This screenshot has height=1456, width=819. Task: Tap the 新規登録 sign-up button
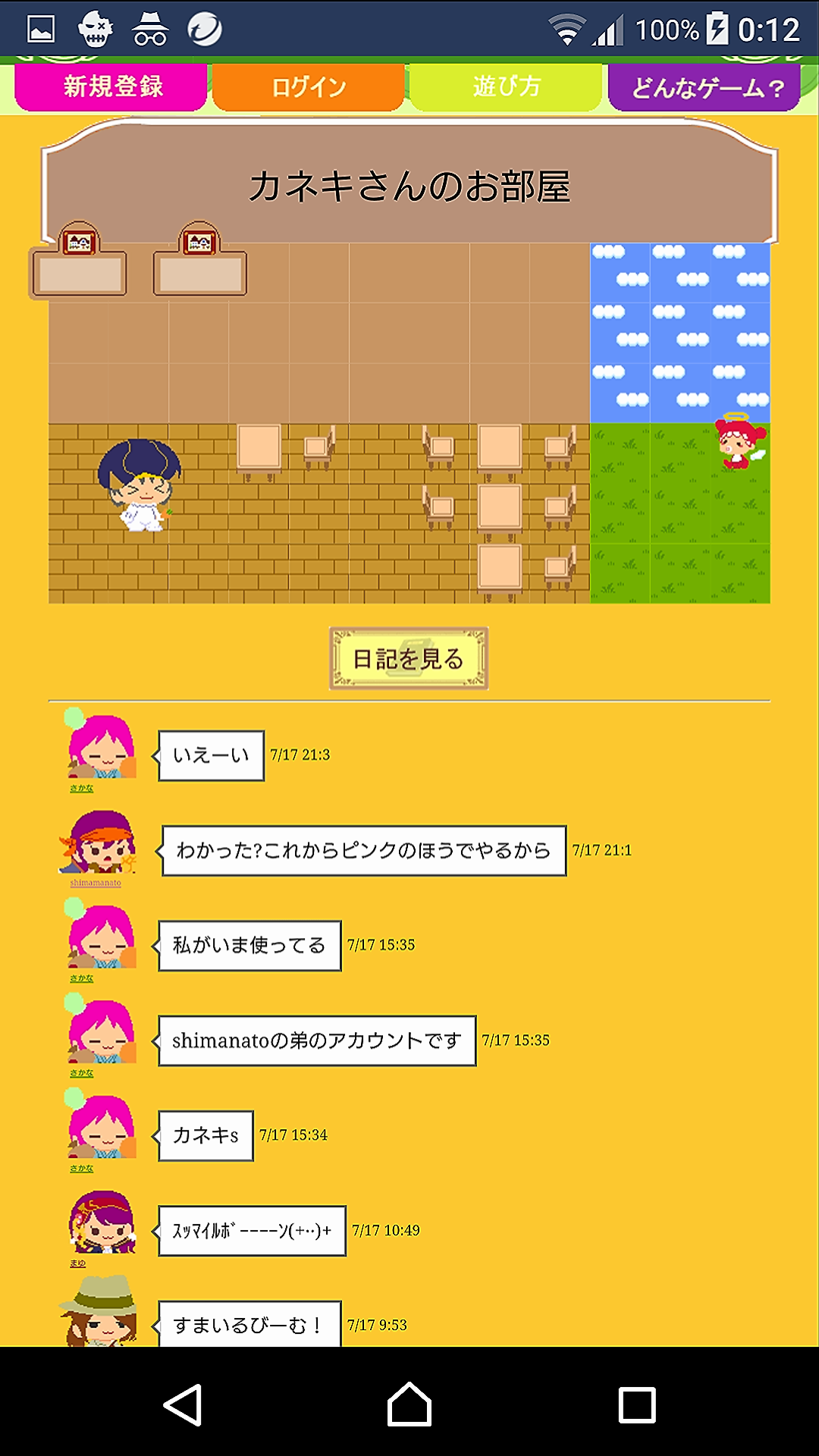[x=111, y=87]
